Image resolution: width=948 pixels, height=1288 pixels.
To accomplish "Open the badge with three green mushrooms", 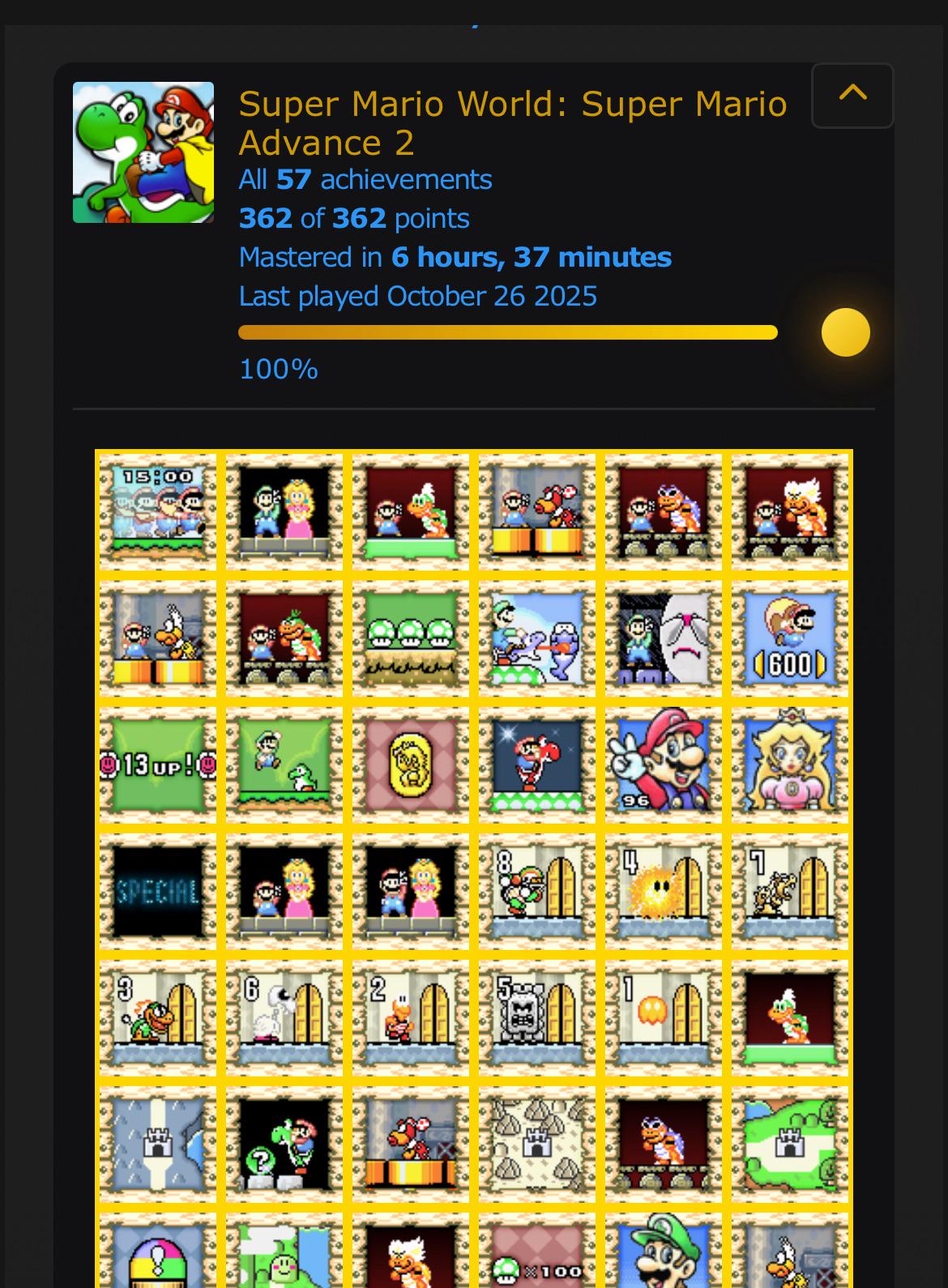I will 411,639.
